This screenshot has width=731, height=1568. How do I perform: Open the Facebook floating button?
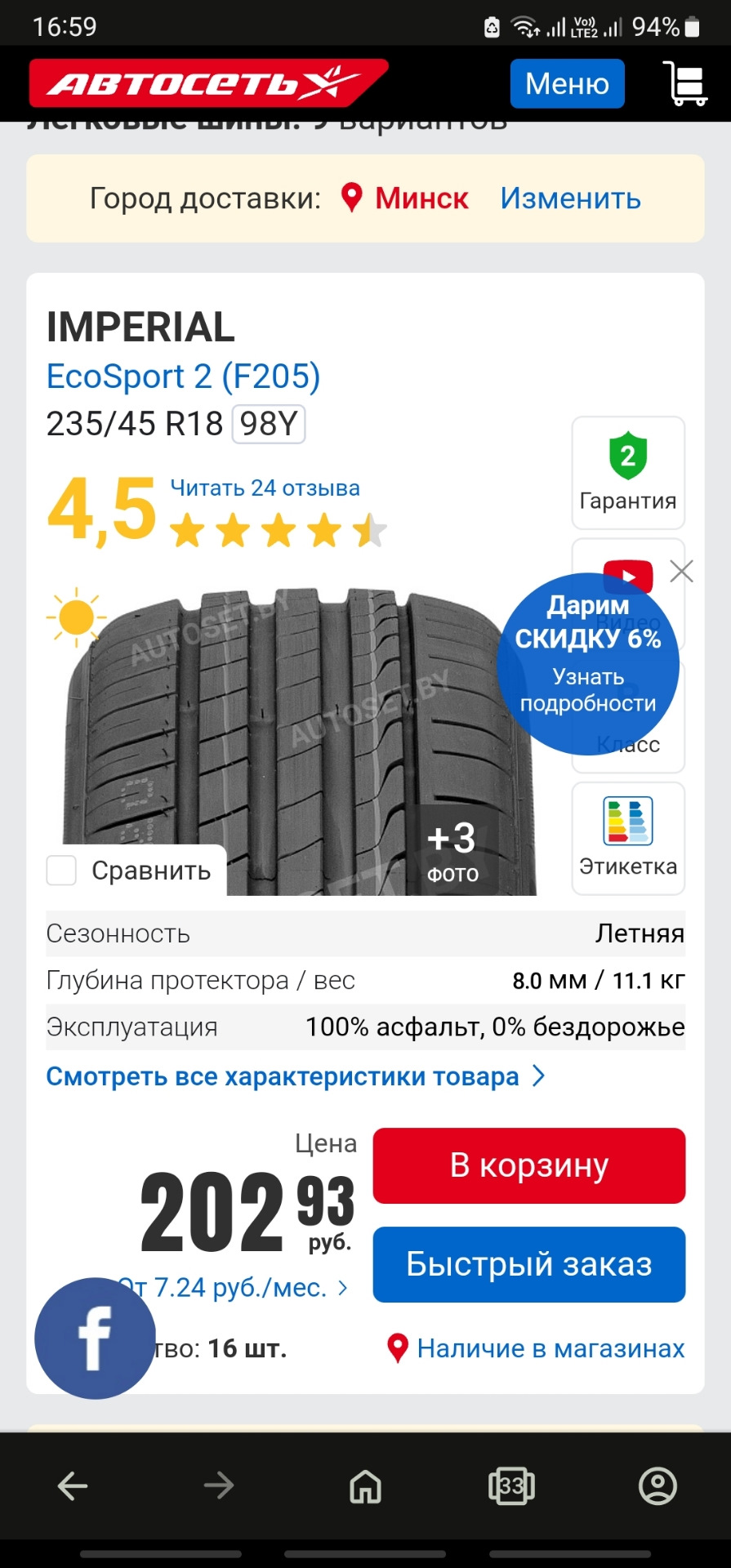click(95, 1338)
